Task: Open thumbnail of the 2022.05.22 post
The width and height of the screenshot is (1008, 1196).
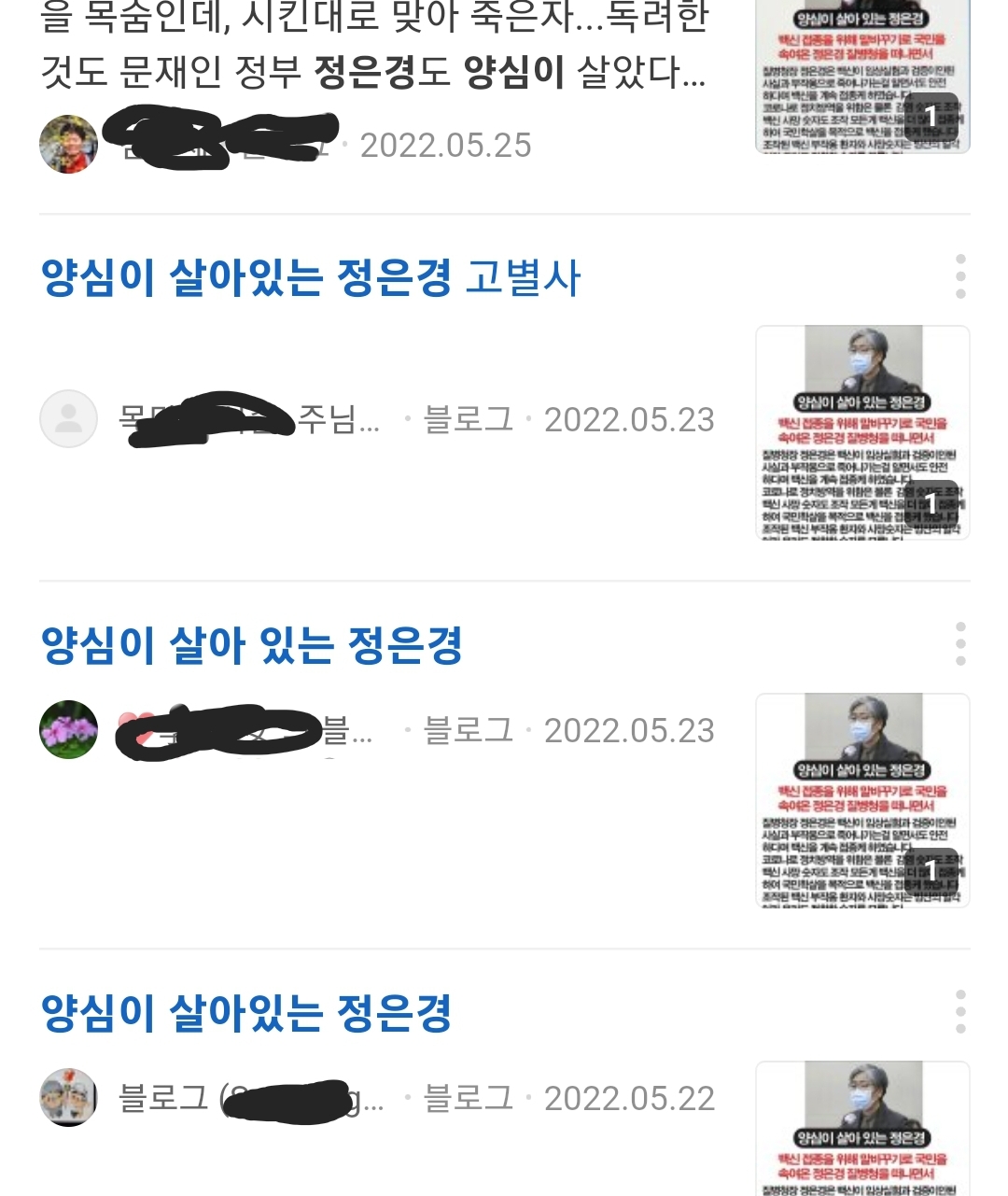Action: pos(862,1128)
